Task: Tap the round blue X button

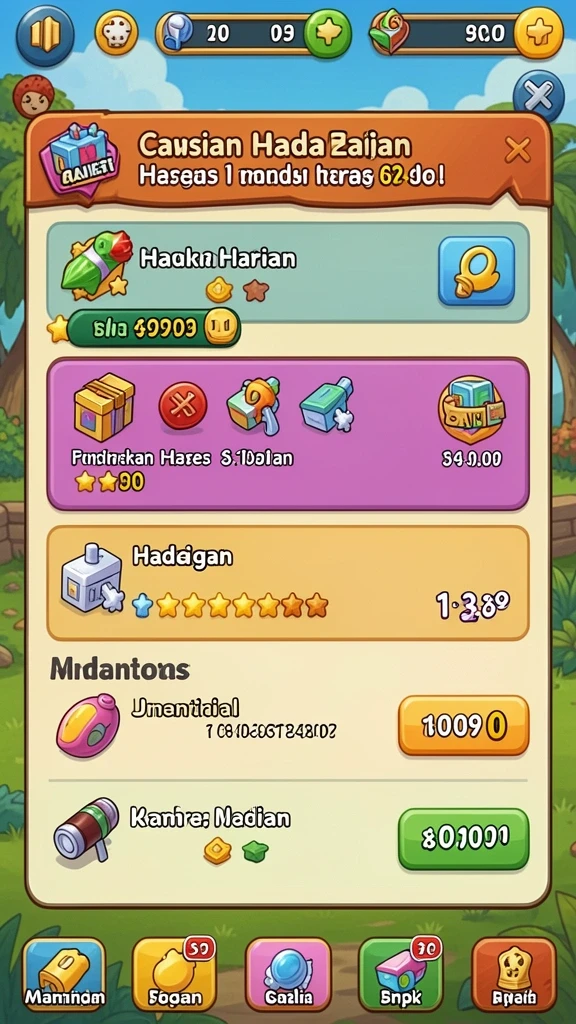Action: (538, 97)
